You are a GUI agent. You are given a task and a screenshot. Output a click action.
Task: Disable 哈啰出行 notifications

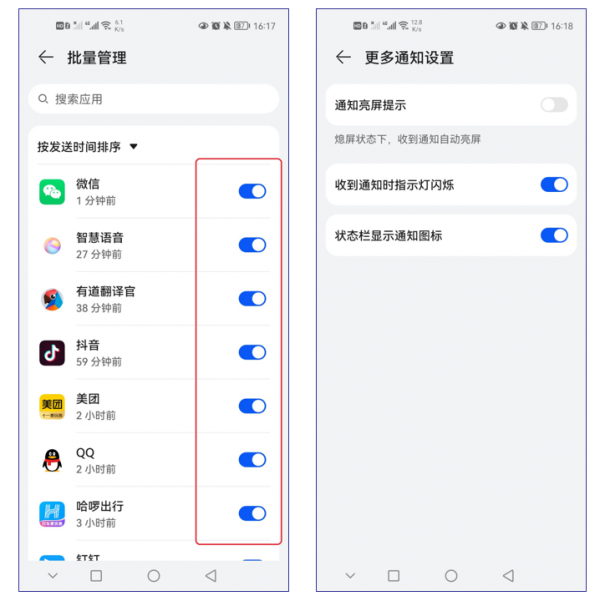click(x=252, y=513)
